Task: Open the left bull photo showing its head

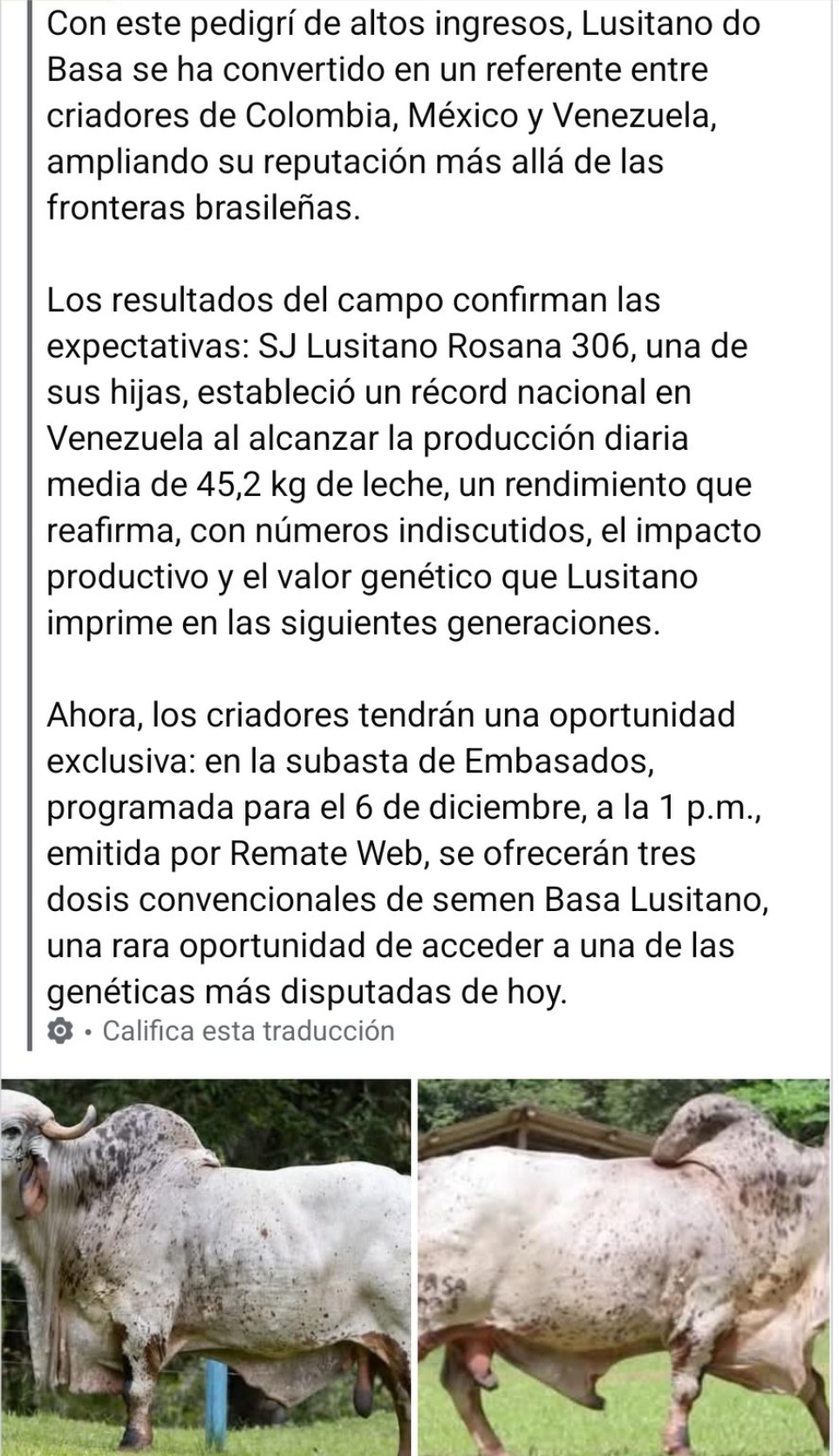Action: tap(206, 1264)
